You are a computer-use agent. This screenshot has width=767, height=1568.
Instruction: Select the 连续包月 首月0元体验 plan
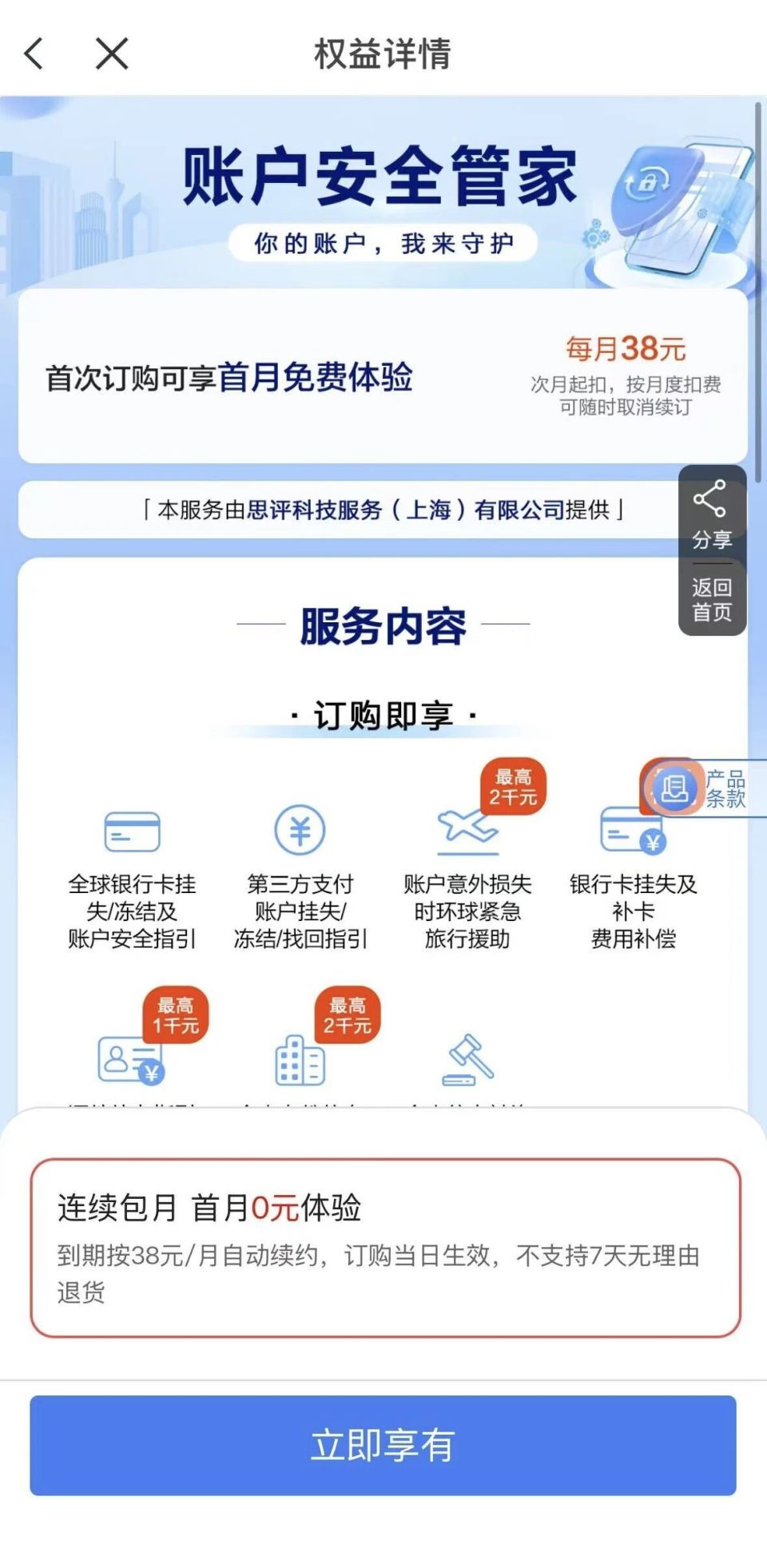point(385,1248)
